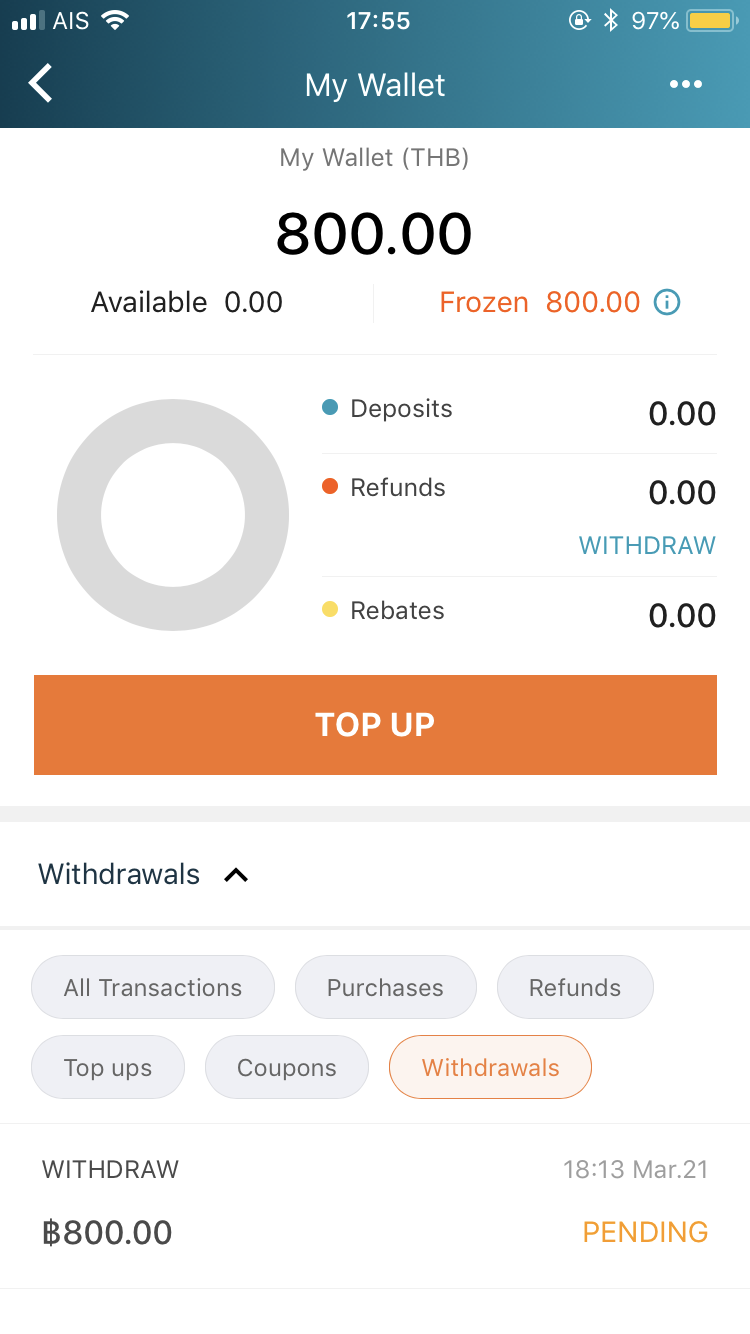Tap the TOP UP button
The width and height of the screenshot is (750, 1334).
pos(375,724)
